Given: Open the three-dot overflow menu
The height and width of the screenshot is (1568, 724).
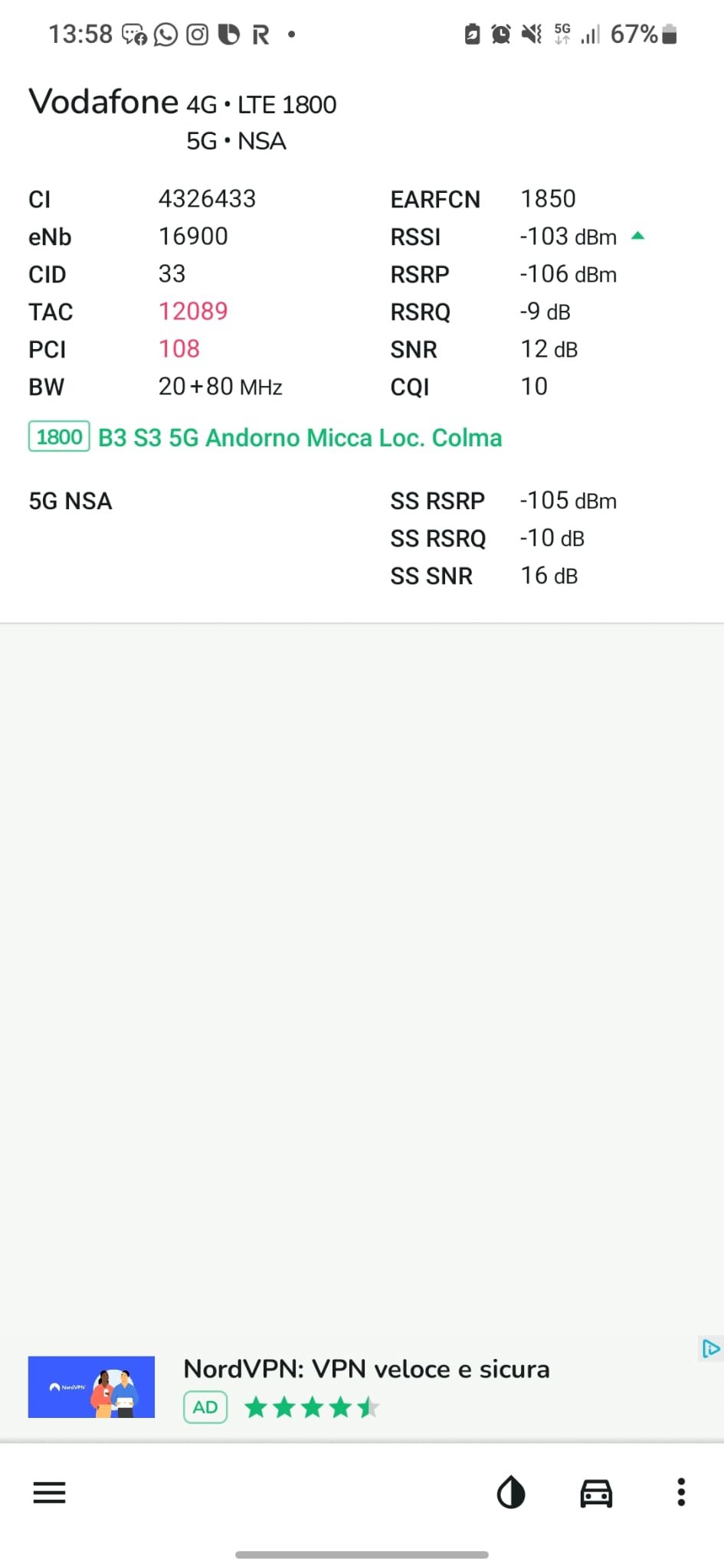Looking at the screenshot, I should pos(681,1492).
